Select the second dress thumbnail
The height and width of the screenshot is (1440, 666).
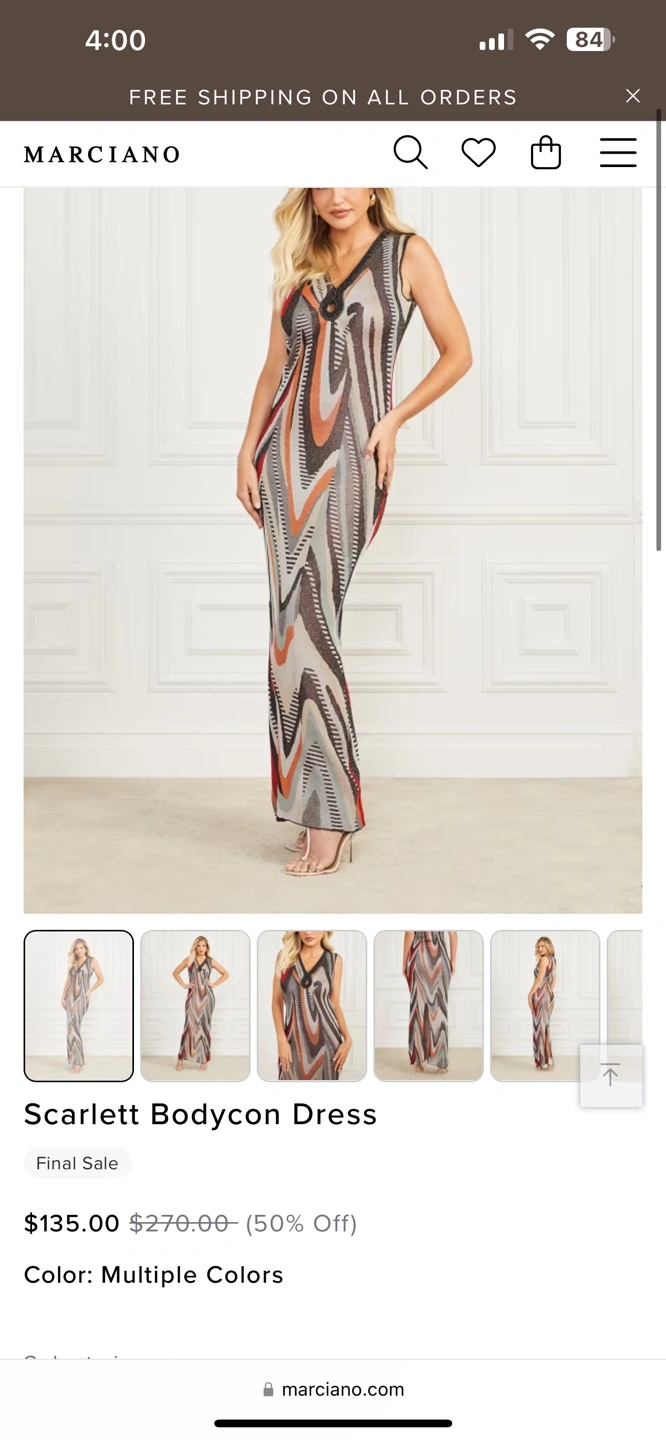[x=195, y=1006]
